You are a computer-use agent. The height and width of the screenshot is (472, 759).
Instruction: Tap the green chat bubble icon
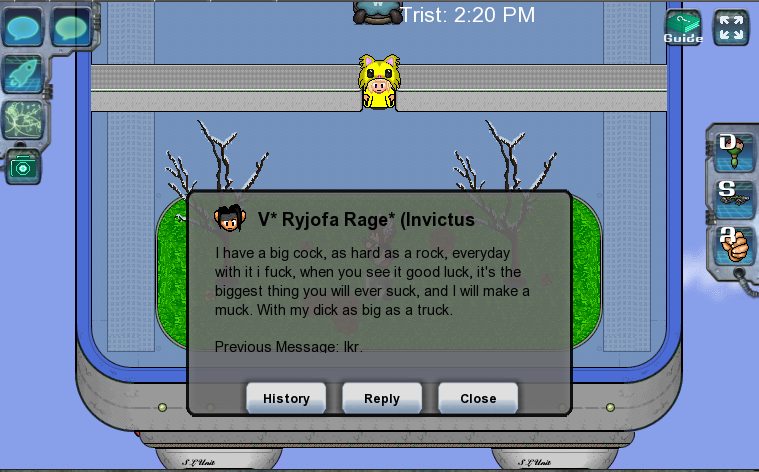71,26
